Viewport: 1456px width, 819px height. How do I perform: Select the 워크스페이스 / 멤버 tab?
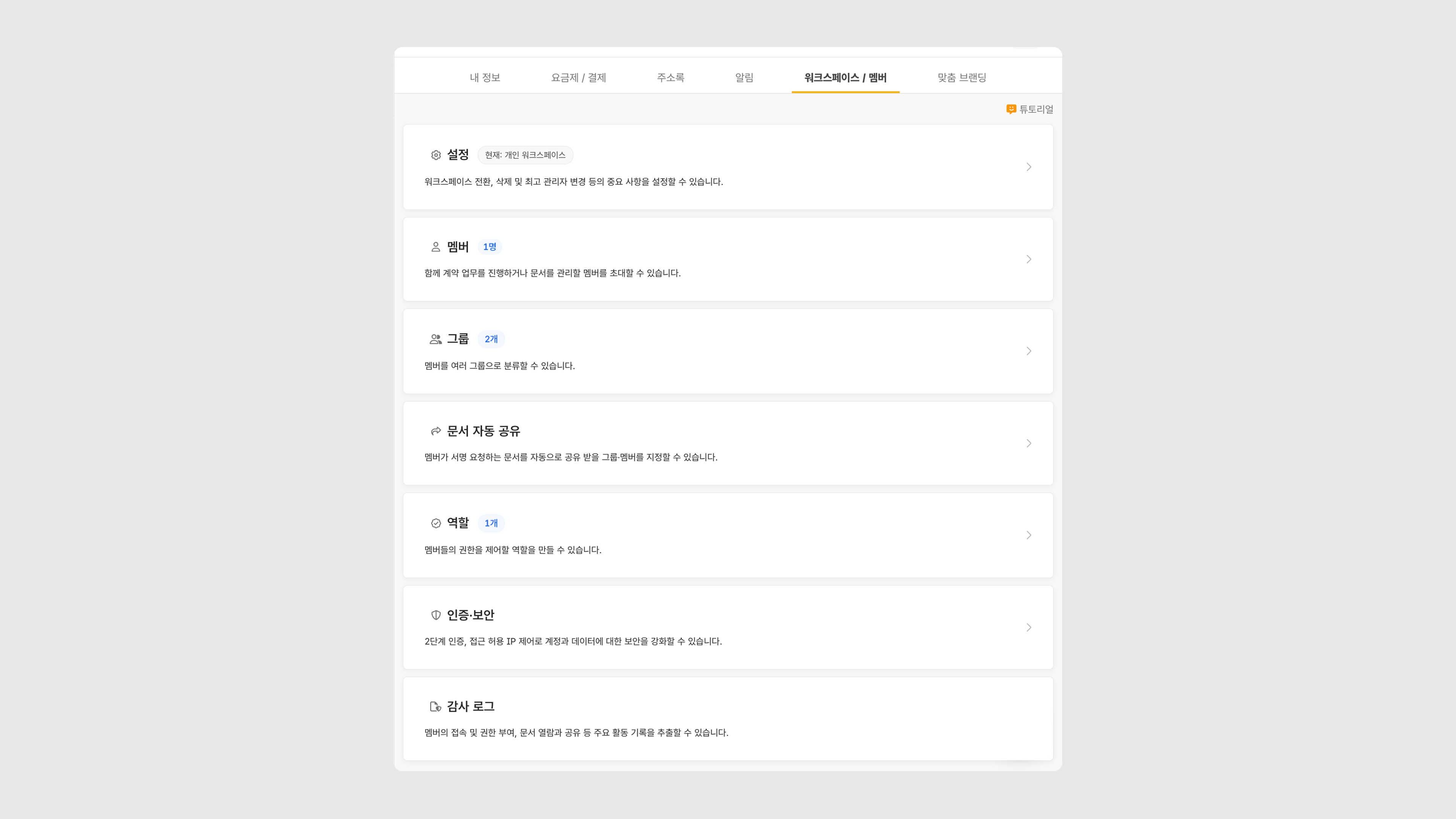click(x=845, y=77)
